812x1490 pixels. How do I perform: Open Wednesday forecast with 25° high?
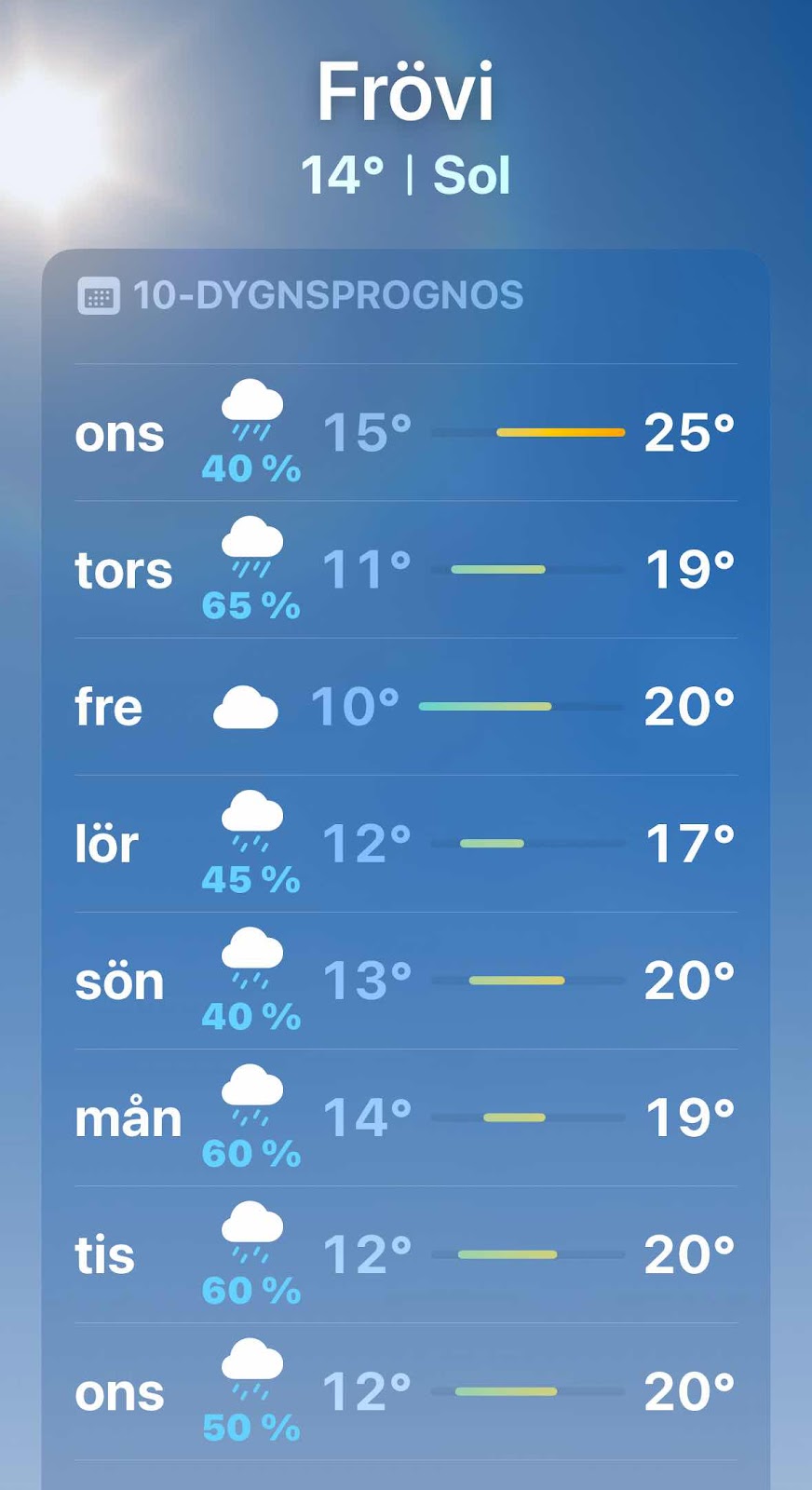click(x=405, y=433)
